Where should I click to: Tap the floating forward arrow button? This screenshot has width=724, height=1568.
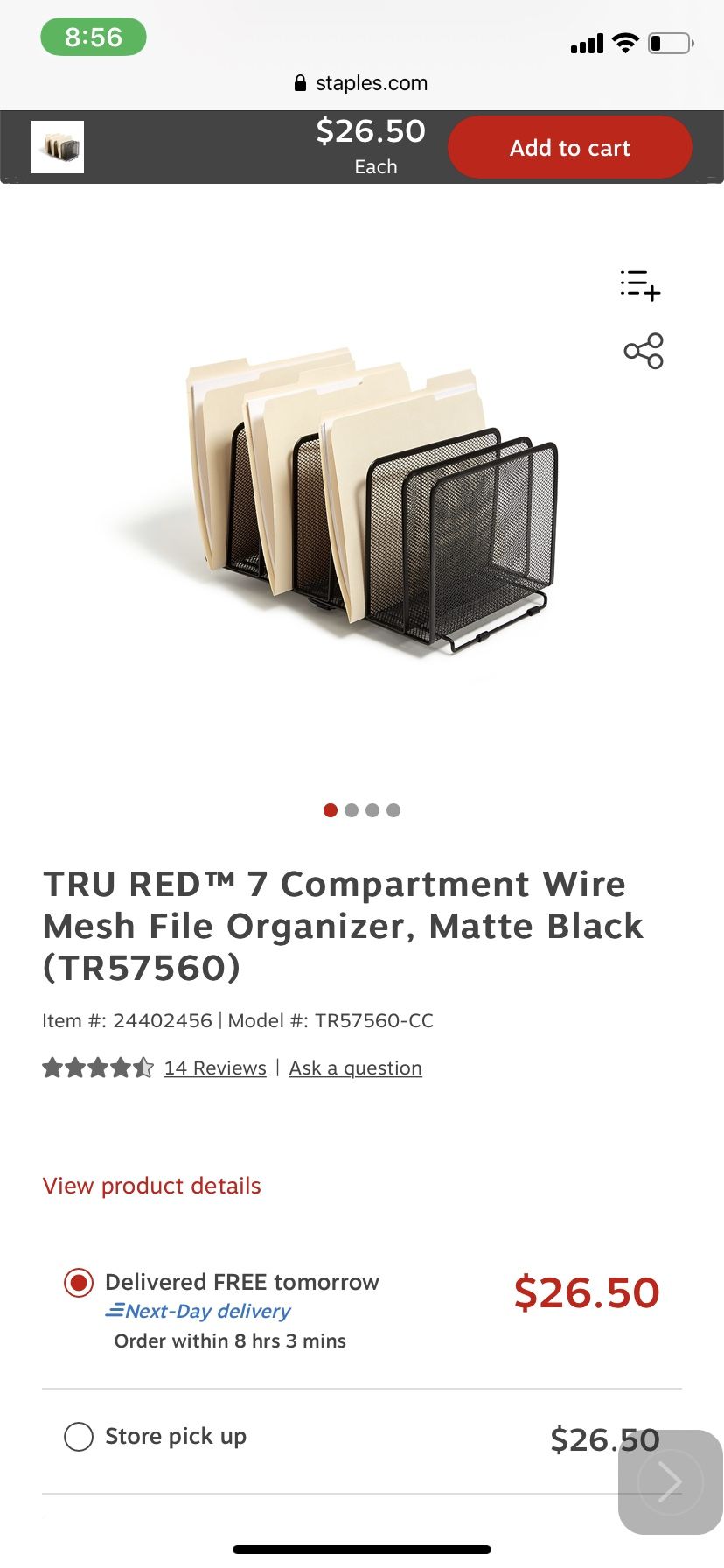(x=670, y=1481)
